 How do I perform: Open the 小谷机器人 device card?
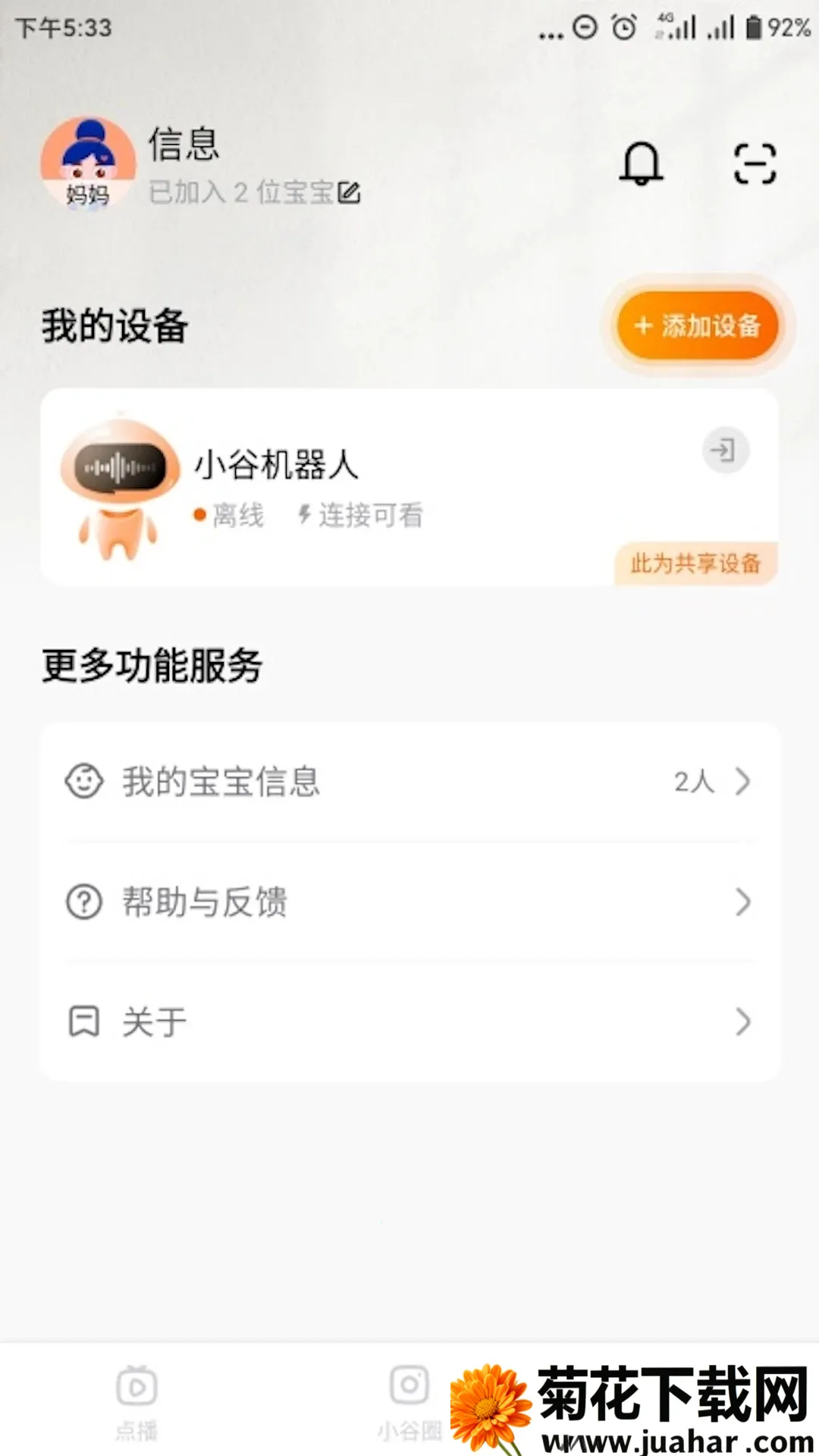point(379,487)
